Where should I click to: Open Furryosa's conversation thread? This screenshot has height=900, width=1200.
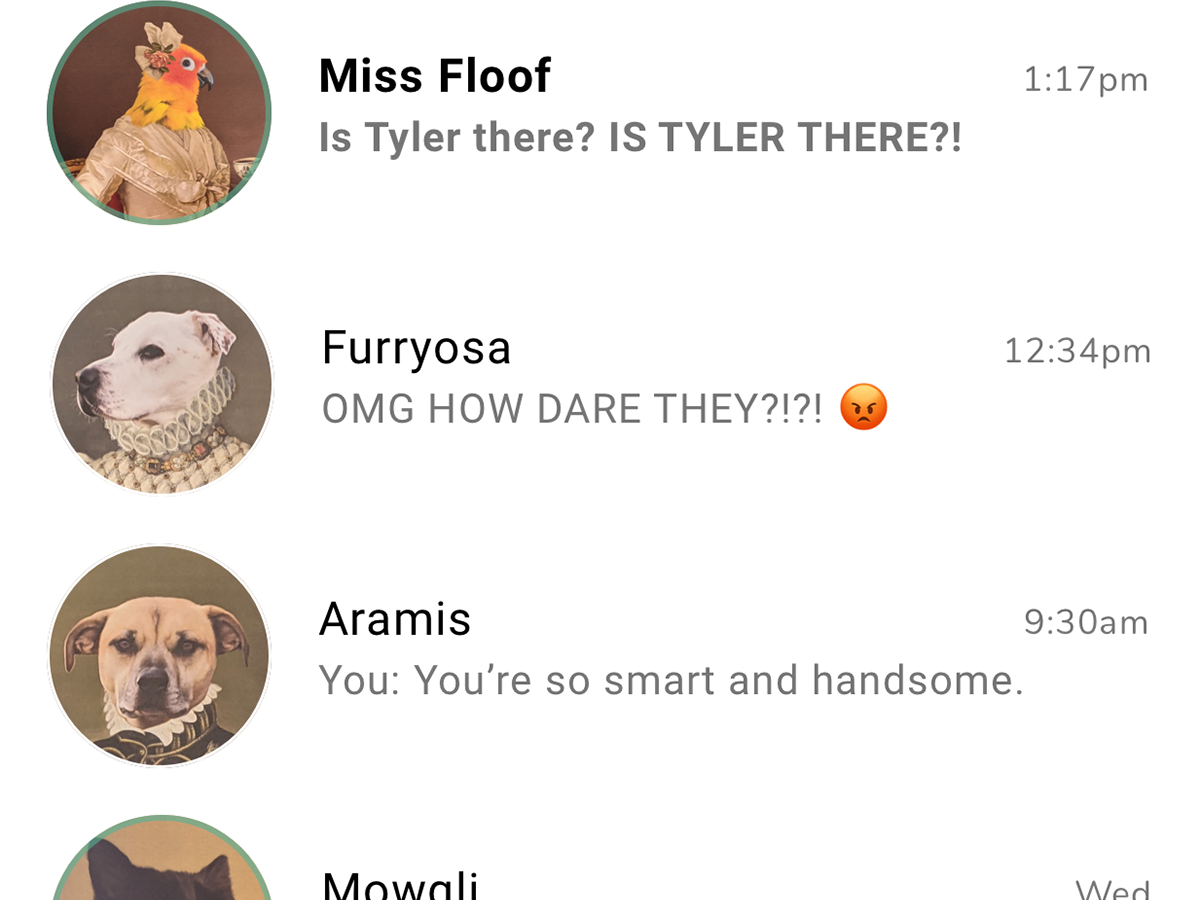click(640, 378)
